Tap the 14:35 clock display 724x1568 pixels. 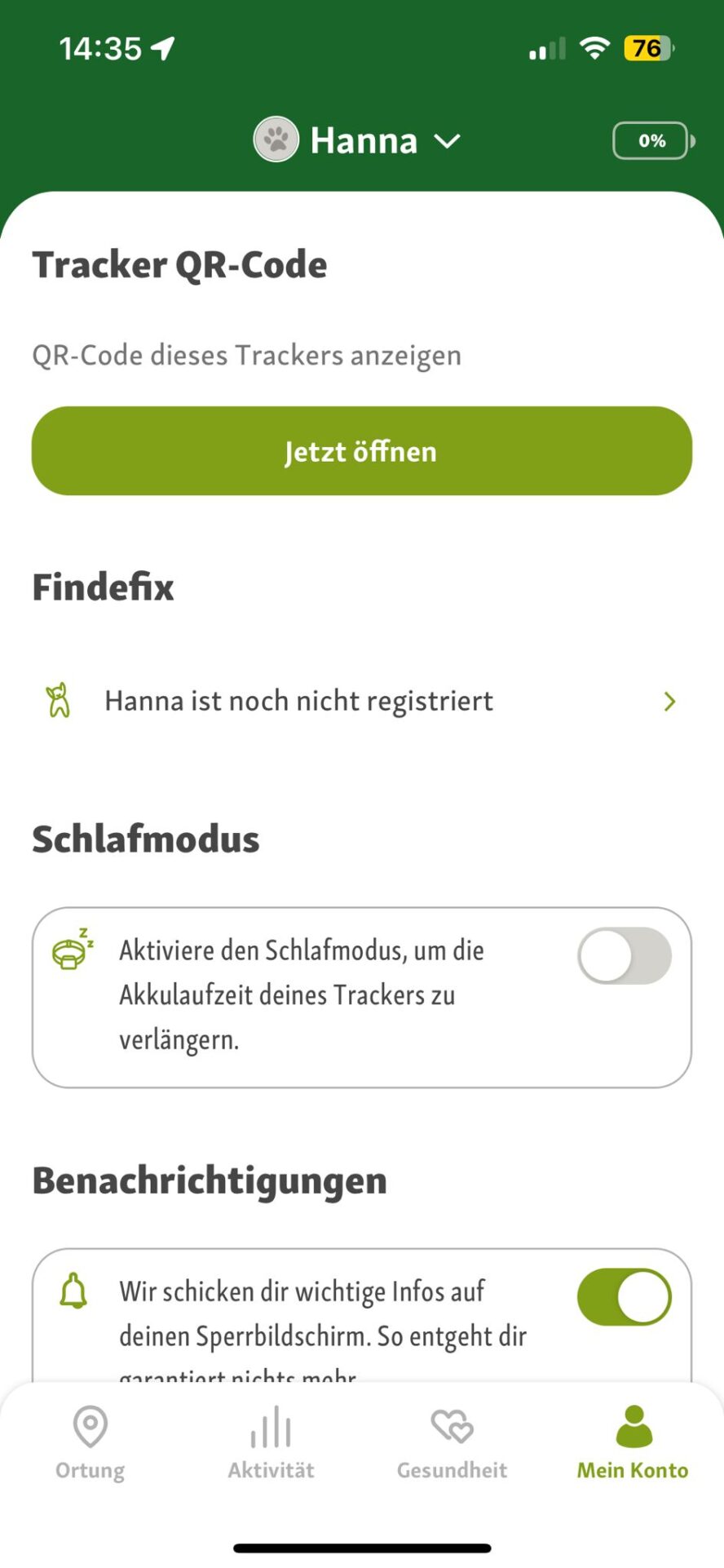coord(99,47)
